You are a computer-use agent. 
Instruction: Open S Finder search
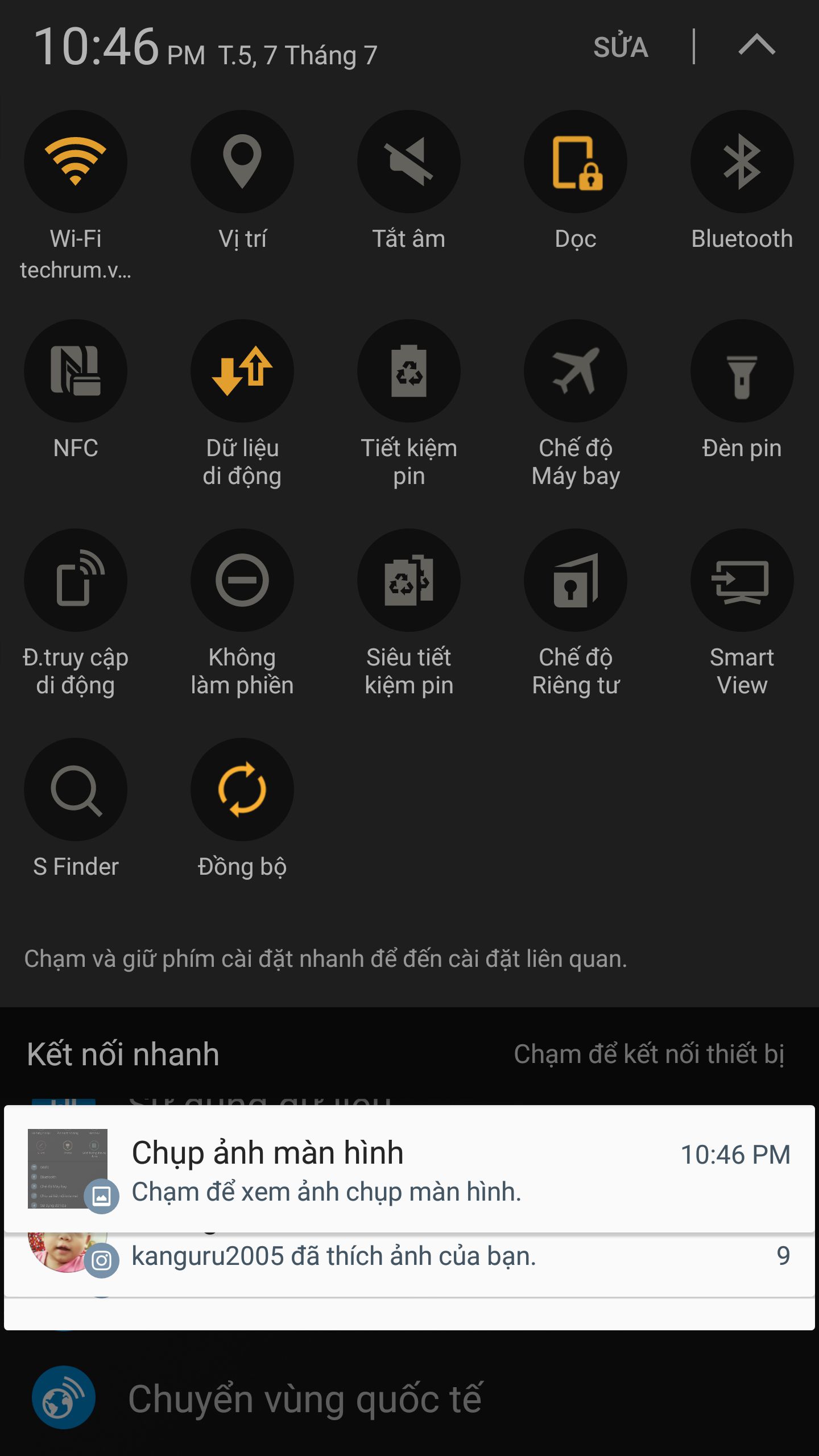click(76, 789)
